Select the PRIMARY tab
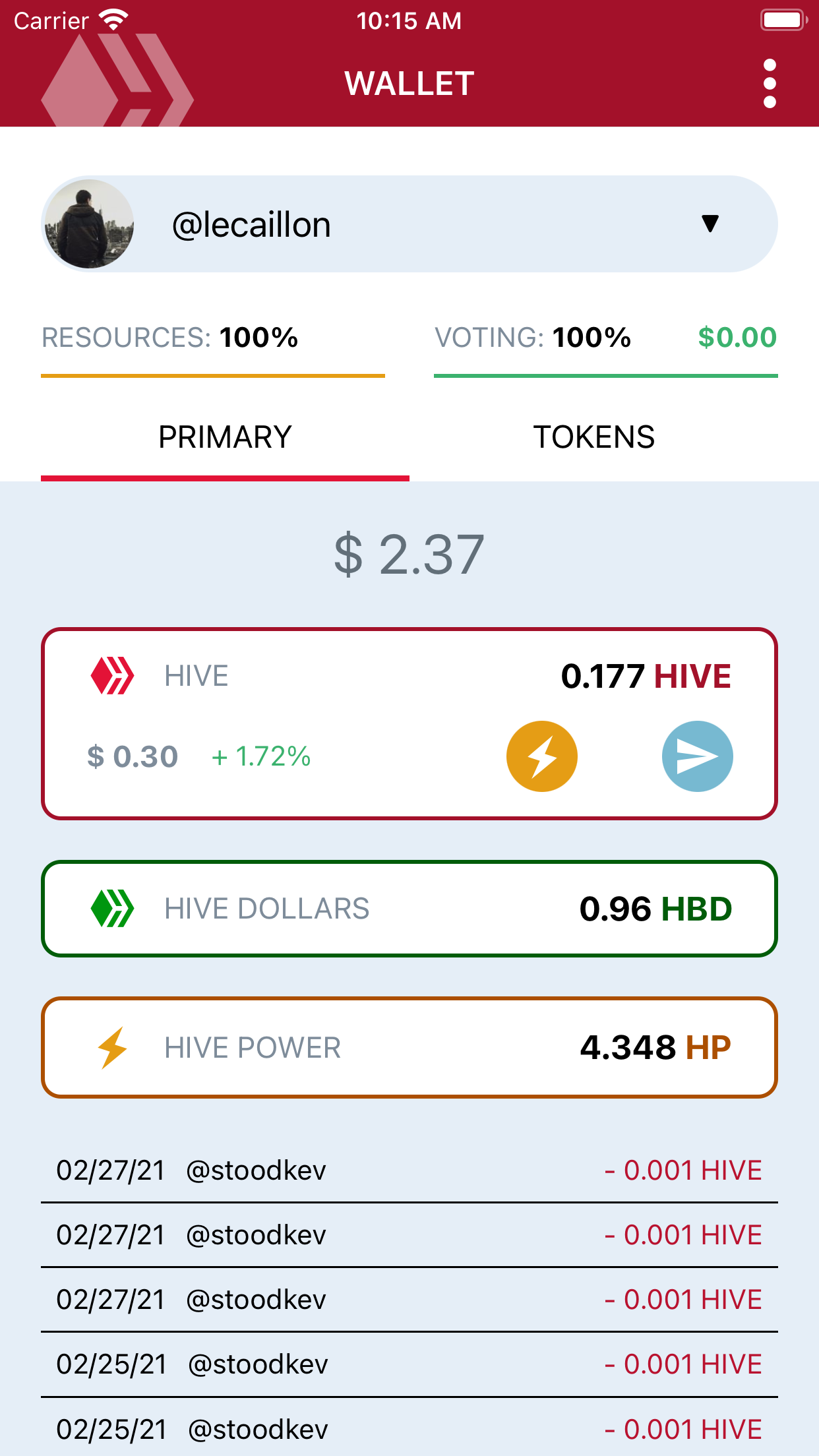 click(x=224, y=436)
